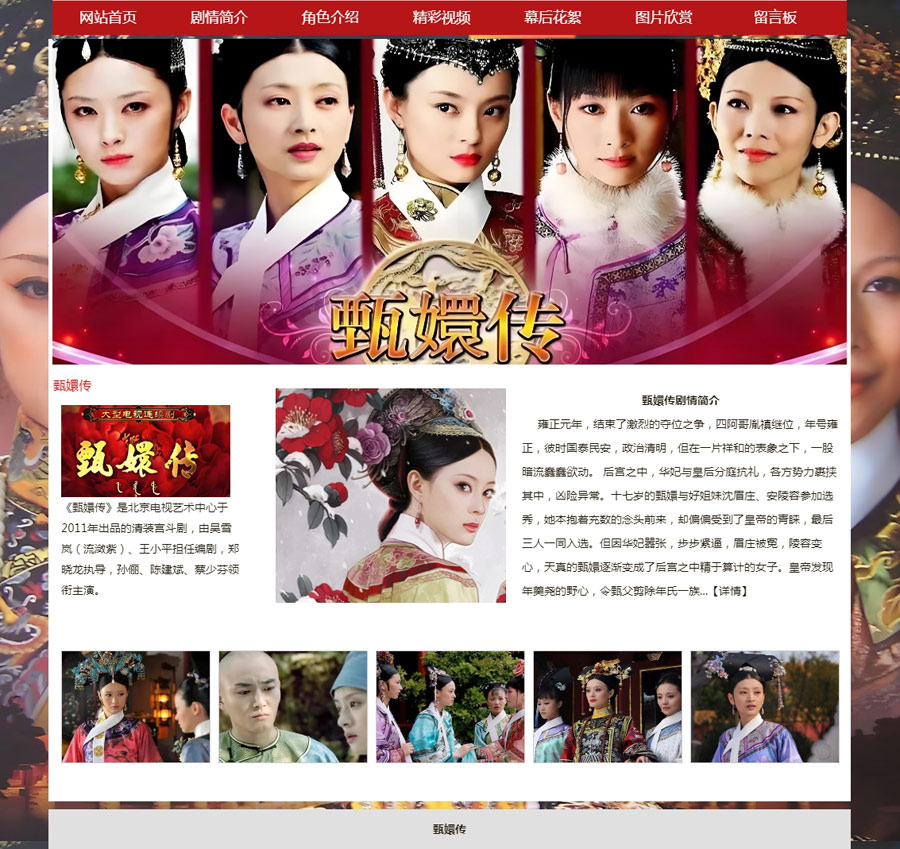
Task: Switch to the 角色介绍 section
Action: pos(330,17)
